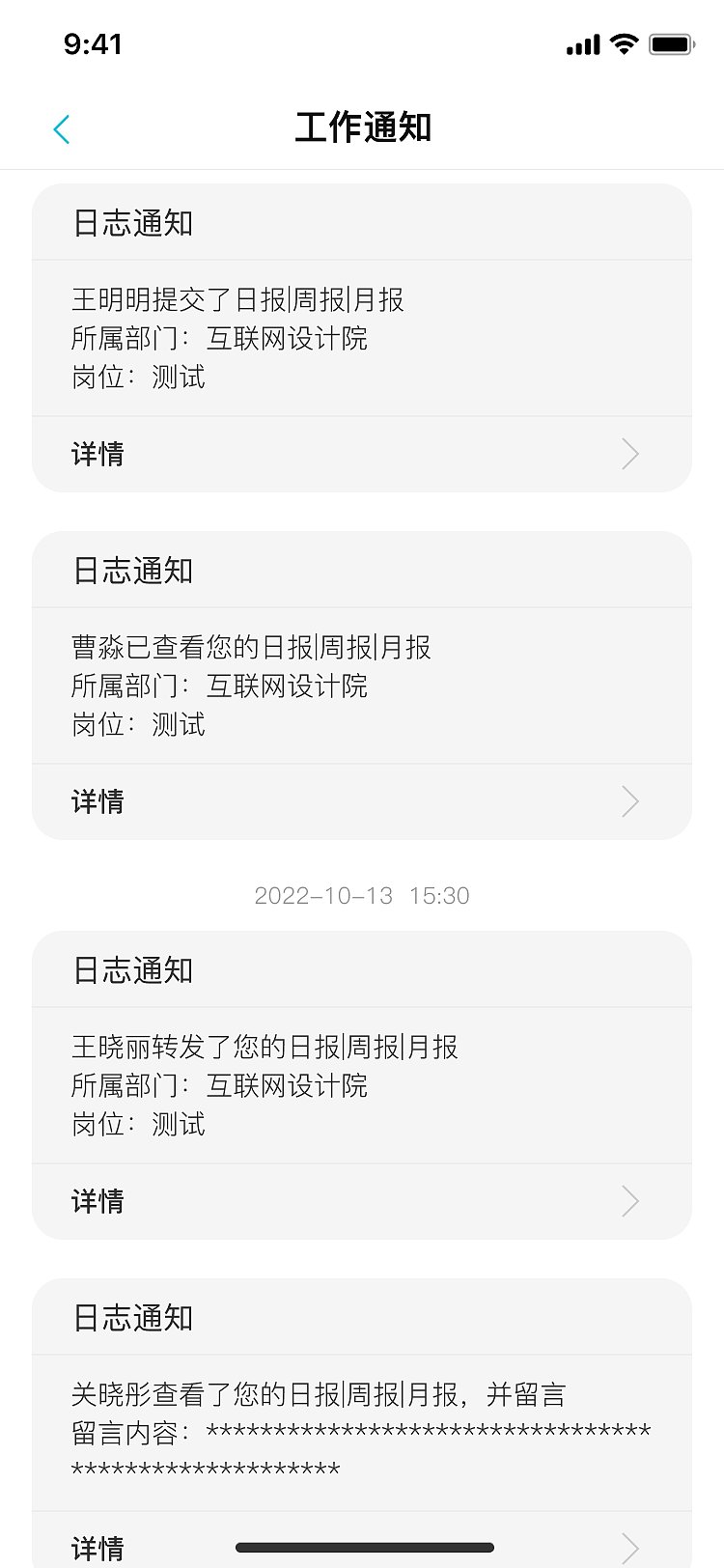Screen dimensions: 724x1568
Task: Open 详情 on 王晓丽's forwarded report
Action: click(x=97, y=1201)
